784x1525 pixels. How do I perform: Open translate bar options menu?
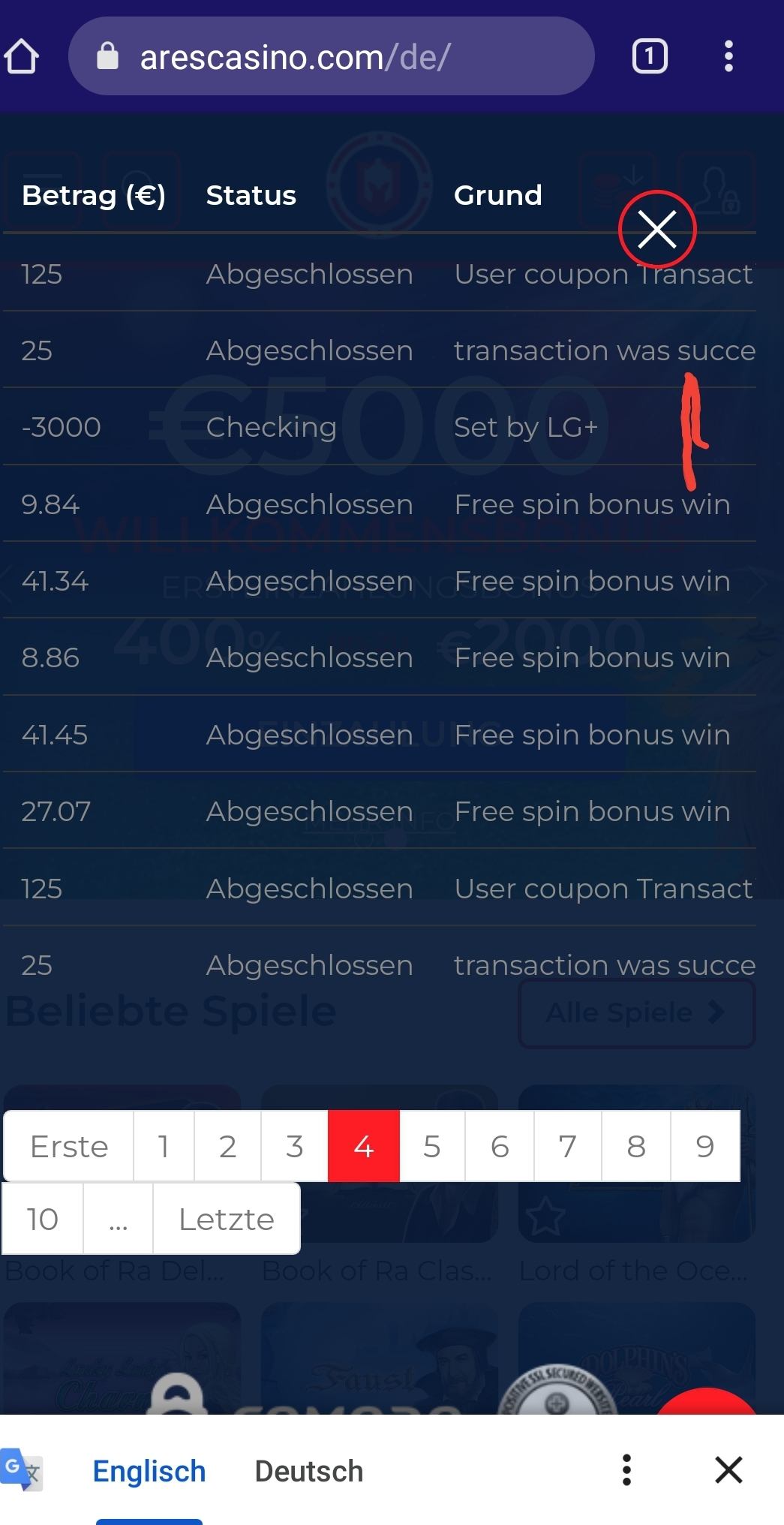pyautogui.click(x=626, y=1469)
